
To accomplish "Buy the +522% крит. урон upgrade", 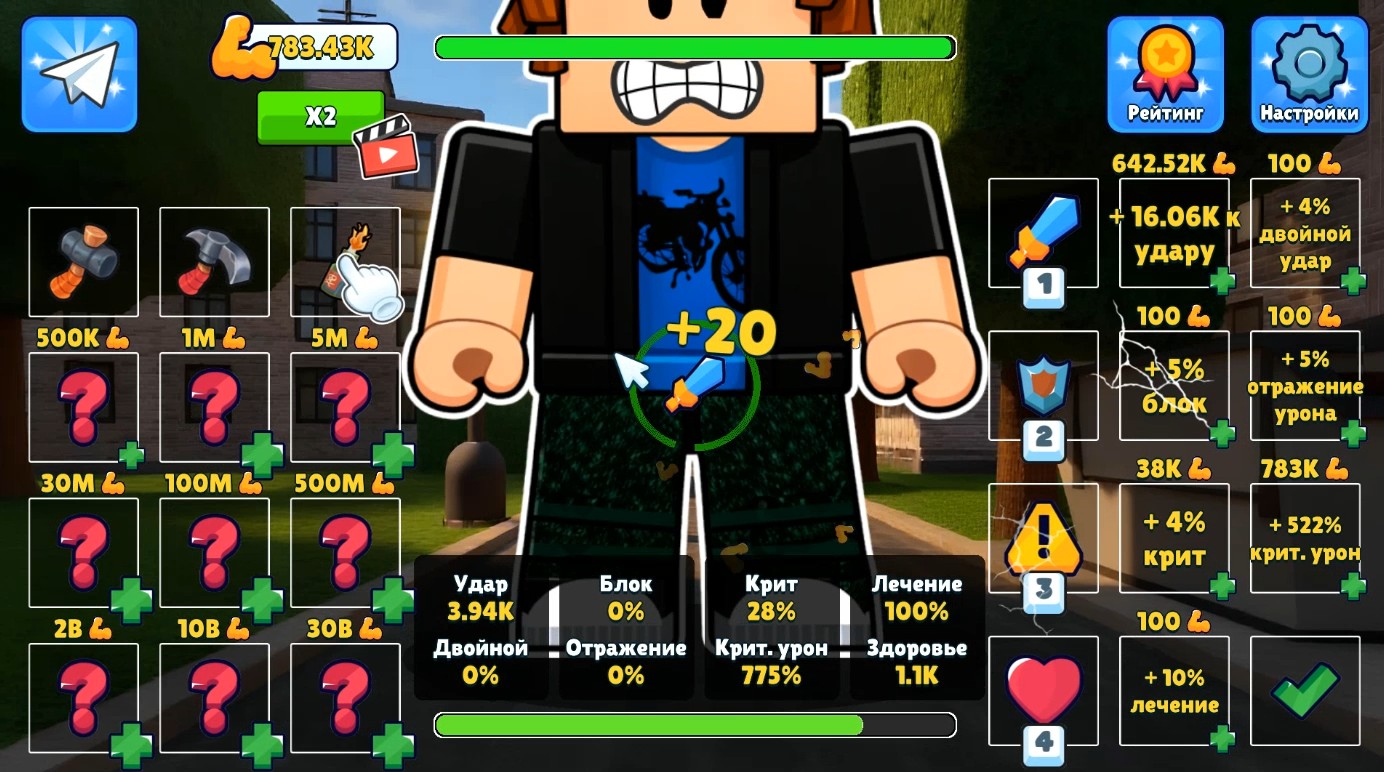I will pos(1305,538).
